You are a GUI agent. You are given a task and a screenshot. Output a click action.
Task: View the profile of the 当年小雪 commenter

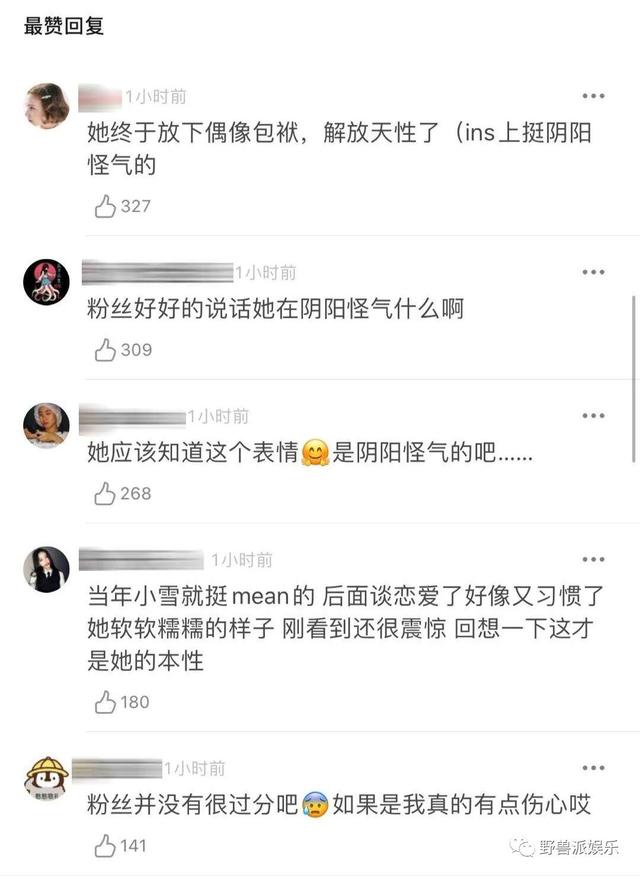(46, 569)
